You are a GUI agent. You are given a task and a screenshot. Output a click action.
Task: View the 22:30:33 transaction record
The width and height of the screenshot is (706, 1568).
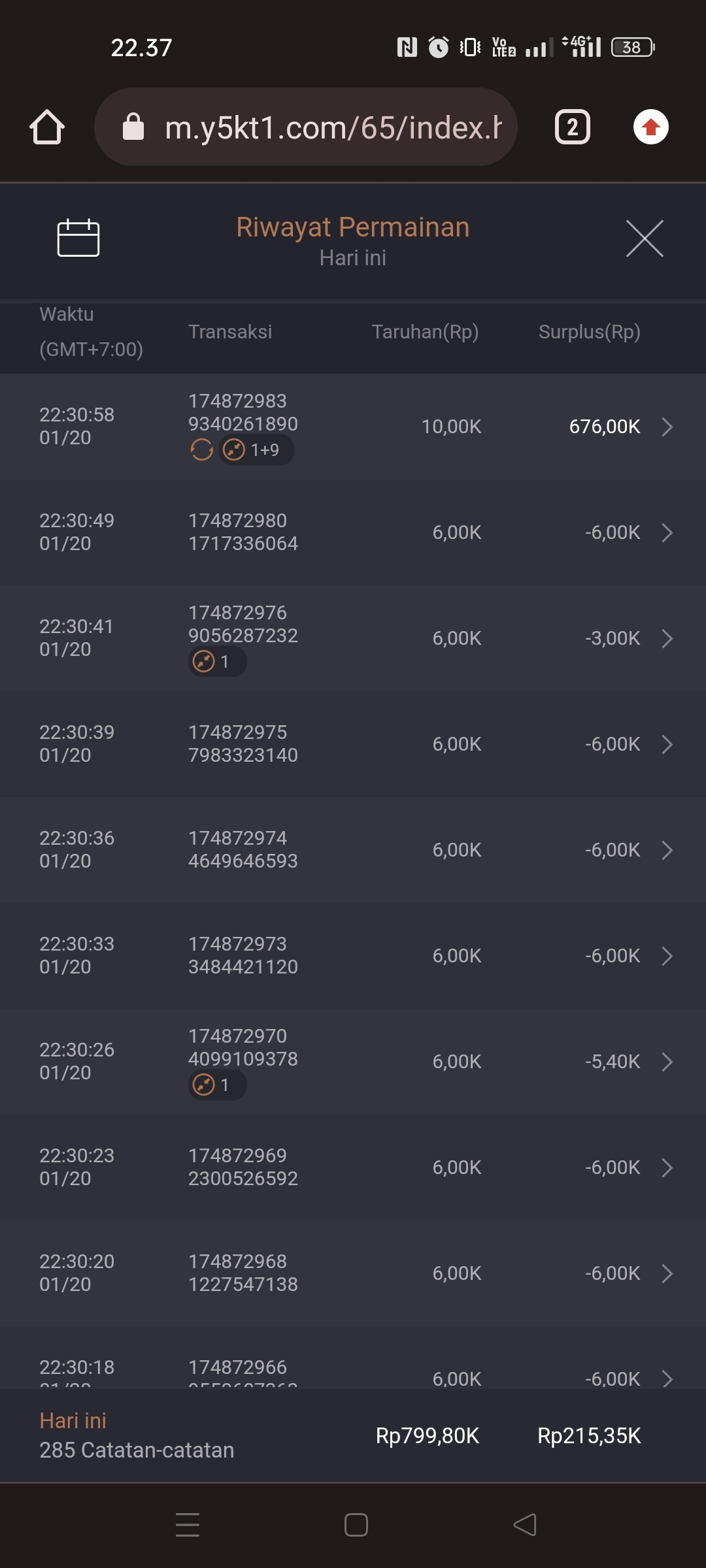353,956
